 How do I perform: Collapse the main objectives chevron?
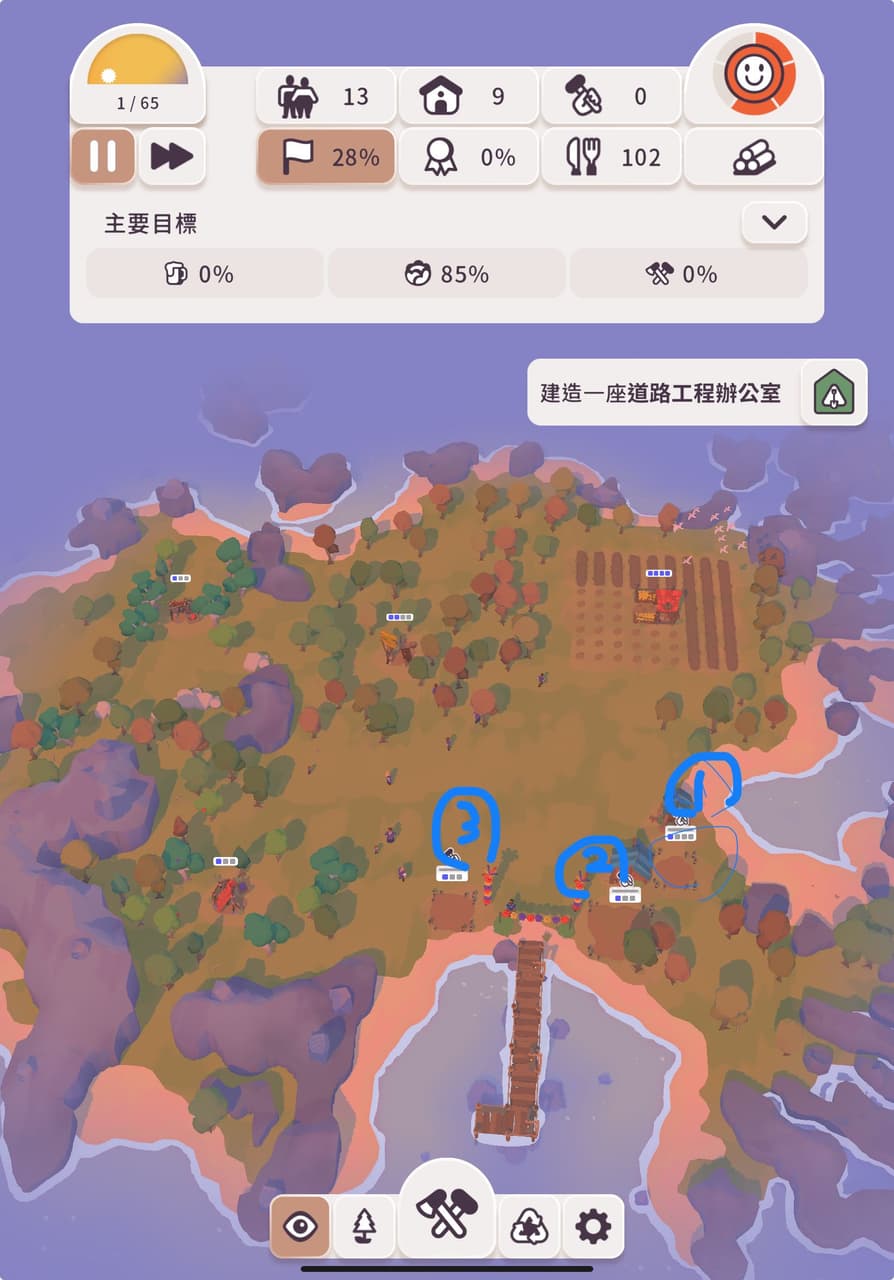pyautogui.click(x=774, y=223)
